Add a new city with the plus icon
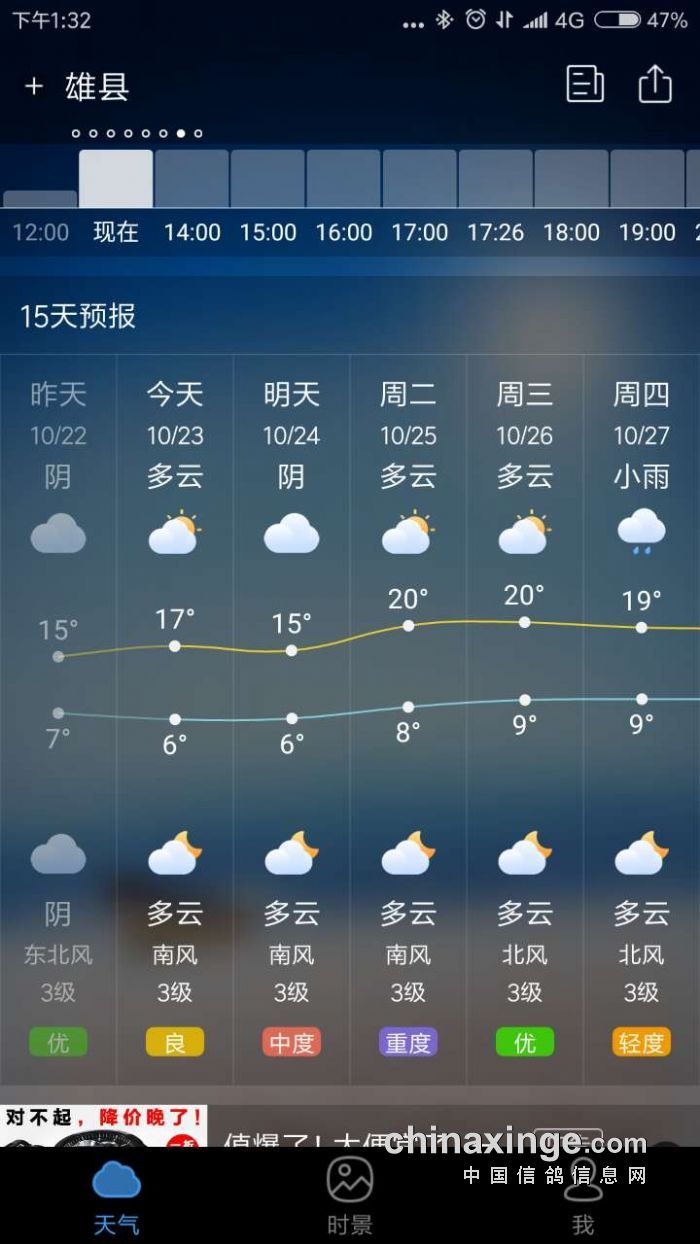This screenshot has width=700, height=1244. tap(34, 87)
